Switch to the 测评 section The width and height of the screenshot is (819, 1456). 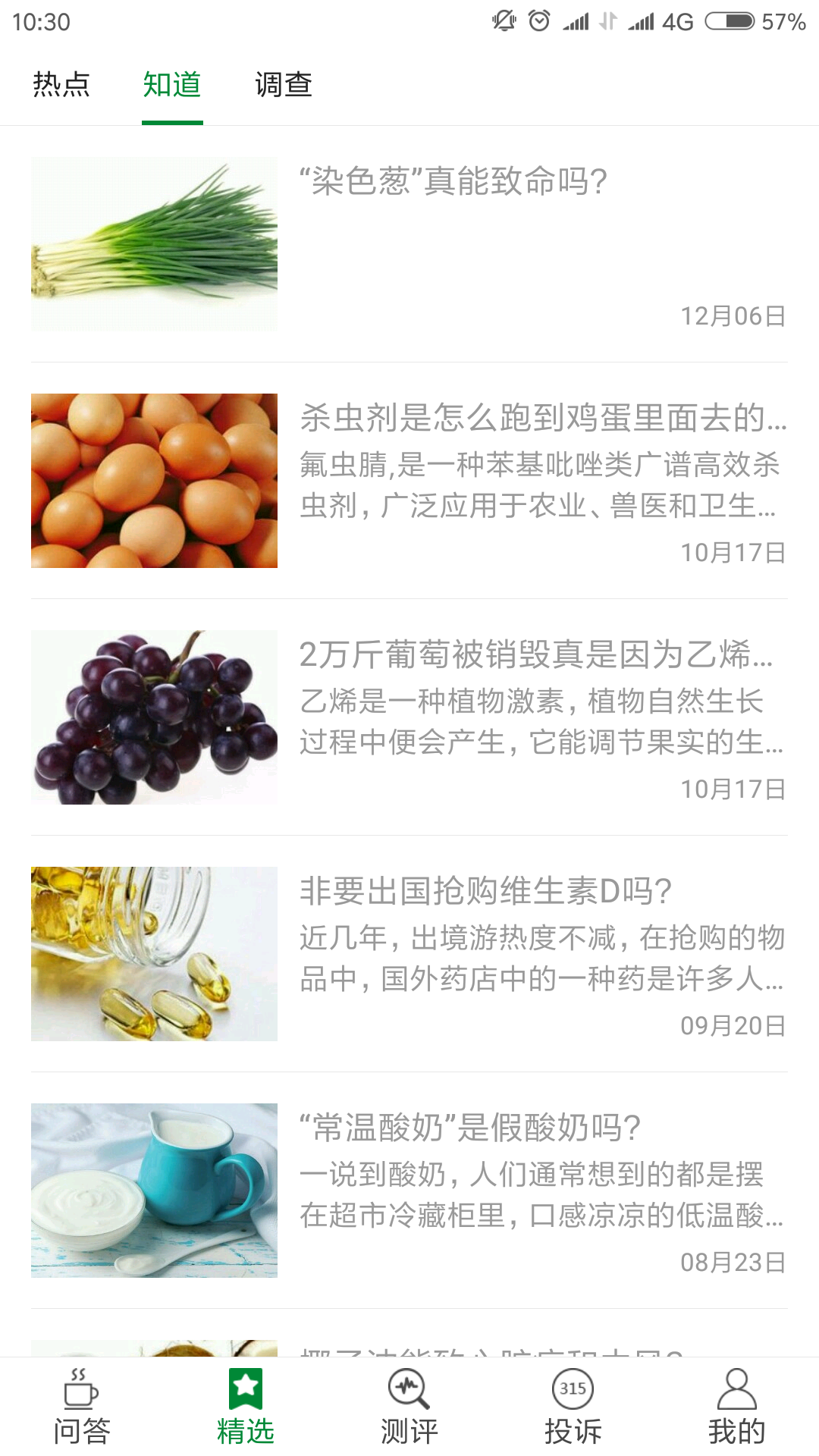(x=409, y=1407)
